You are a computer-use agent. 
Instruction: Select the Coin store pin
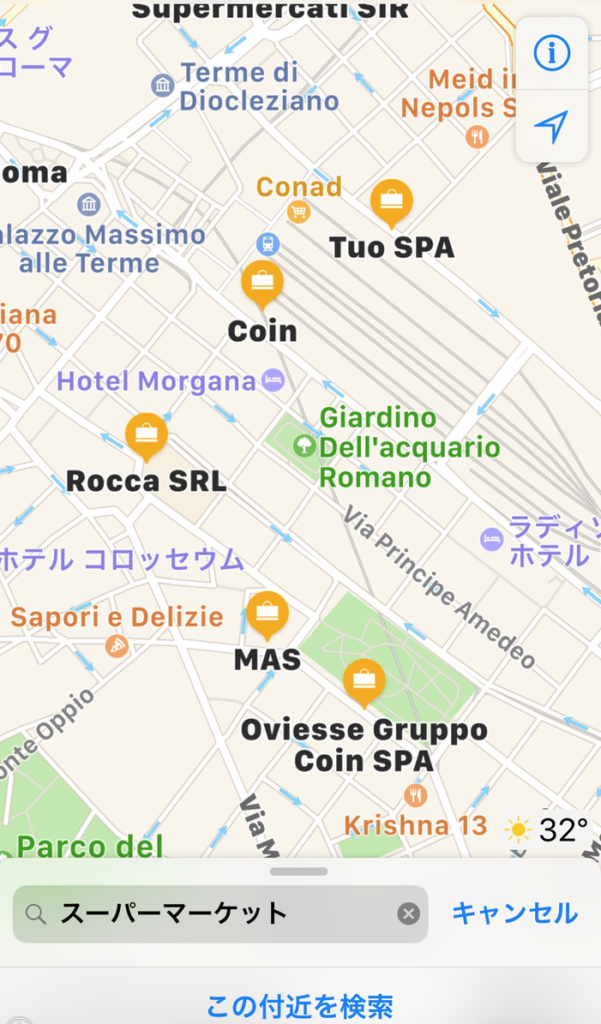tap(262, 284)
